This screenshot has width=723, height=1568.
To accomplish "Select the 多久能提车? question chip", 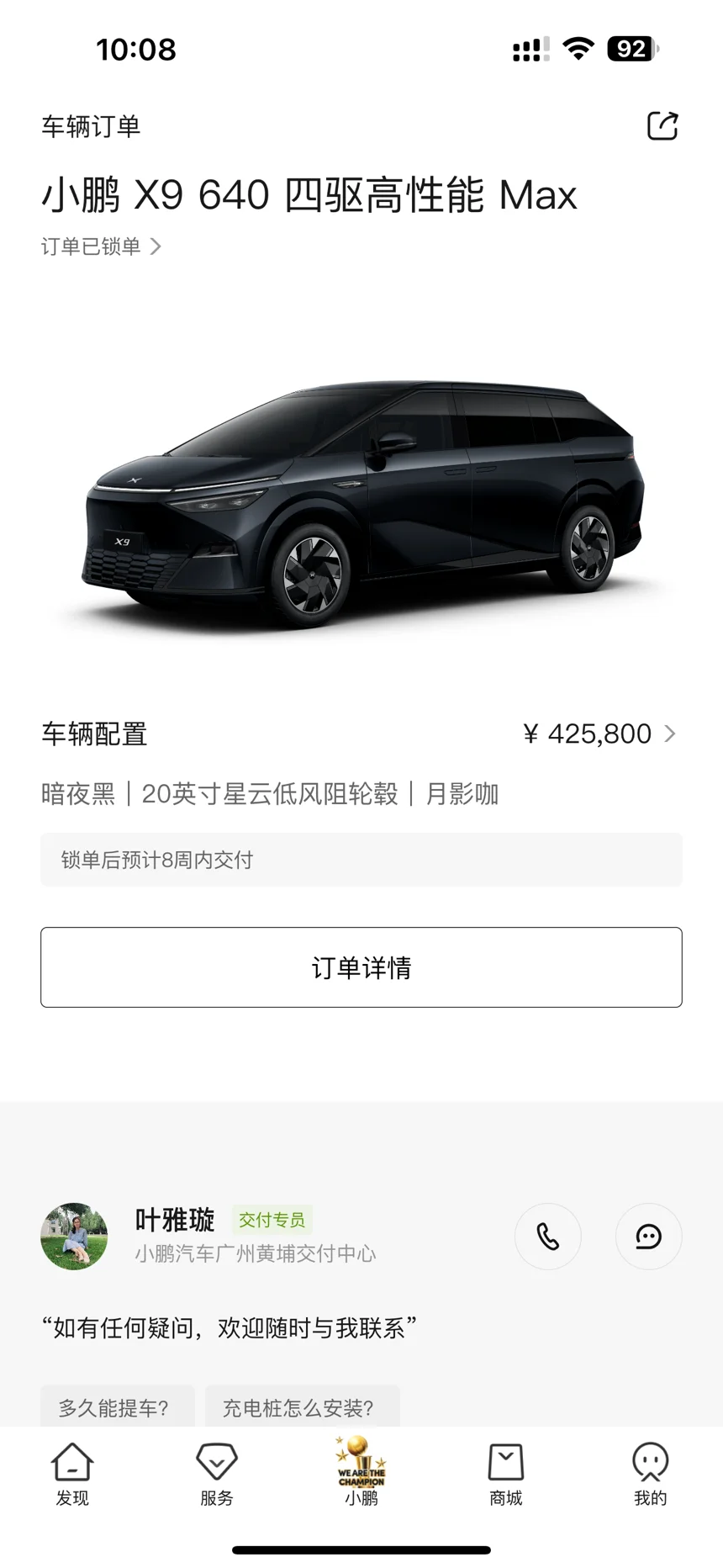I will click(x=118, y=1406).
